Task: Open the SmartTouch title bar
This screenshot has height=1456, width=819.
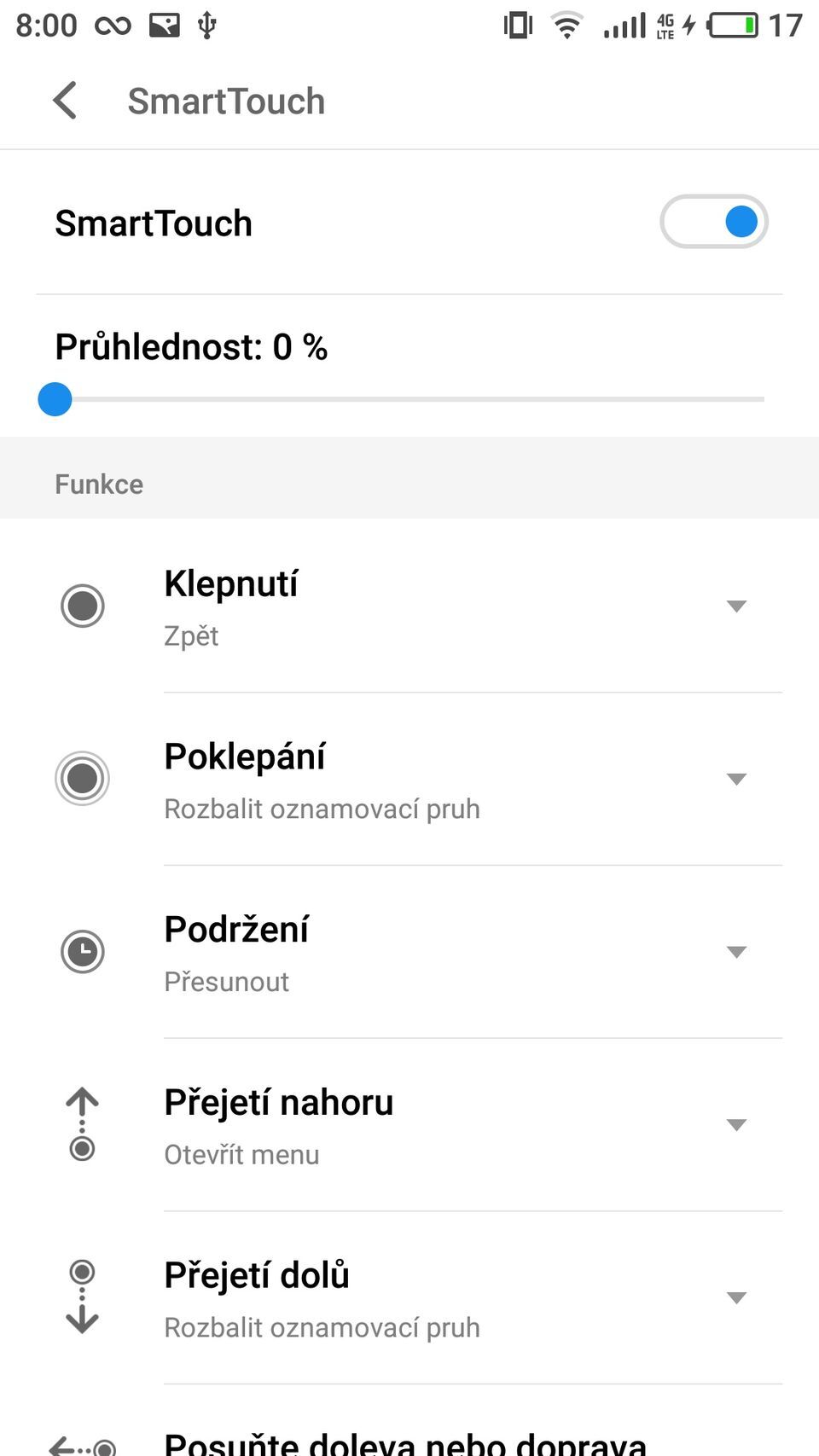Action: tap(225, 100)
